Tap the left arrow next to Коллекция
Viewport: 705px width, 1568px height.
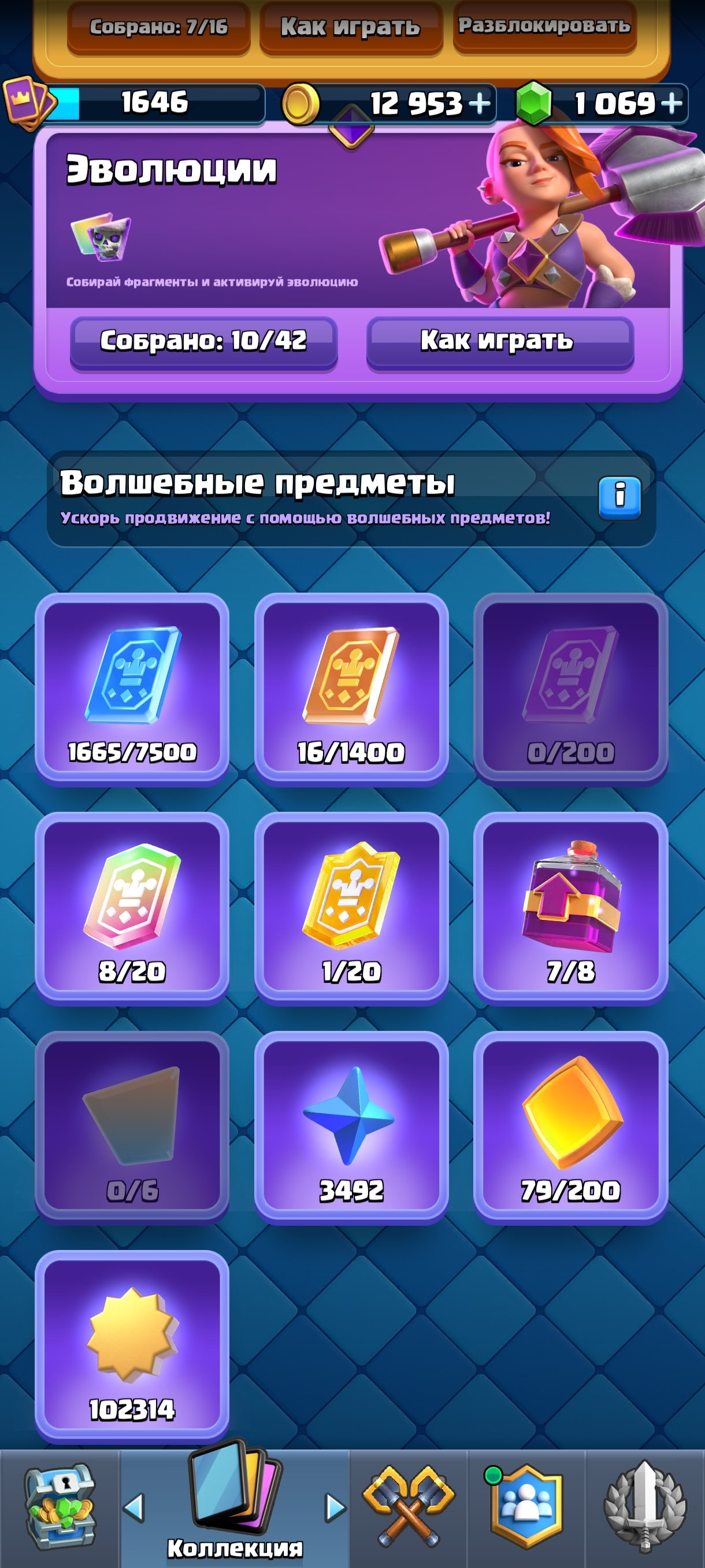134,1508
